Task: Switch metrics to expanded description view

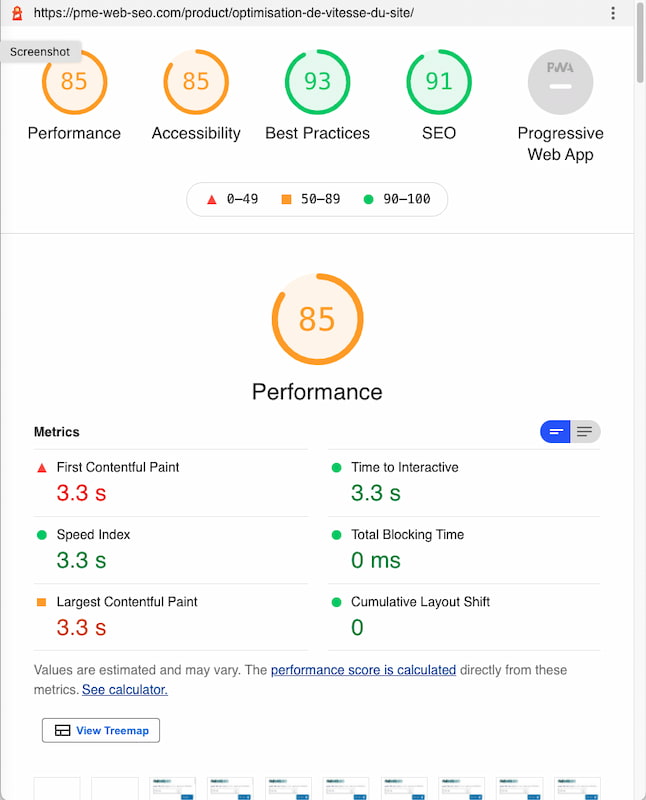Action: point(585,432)
